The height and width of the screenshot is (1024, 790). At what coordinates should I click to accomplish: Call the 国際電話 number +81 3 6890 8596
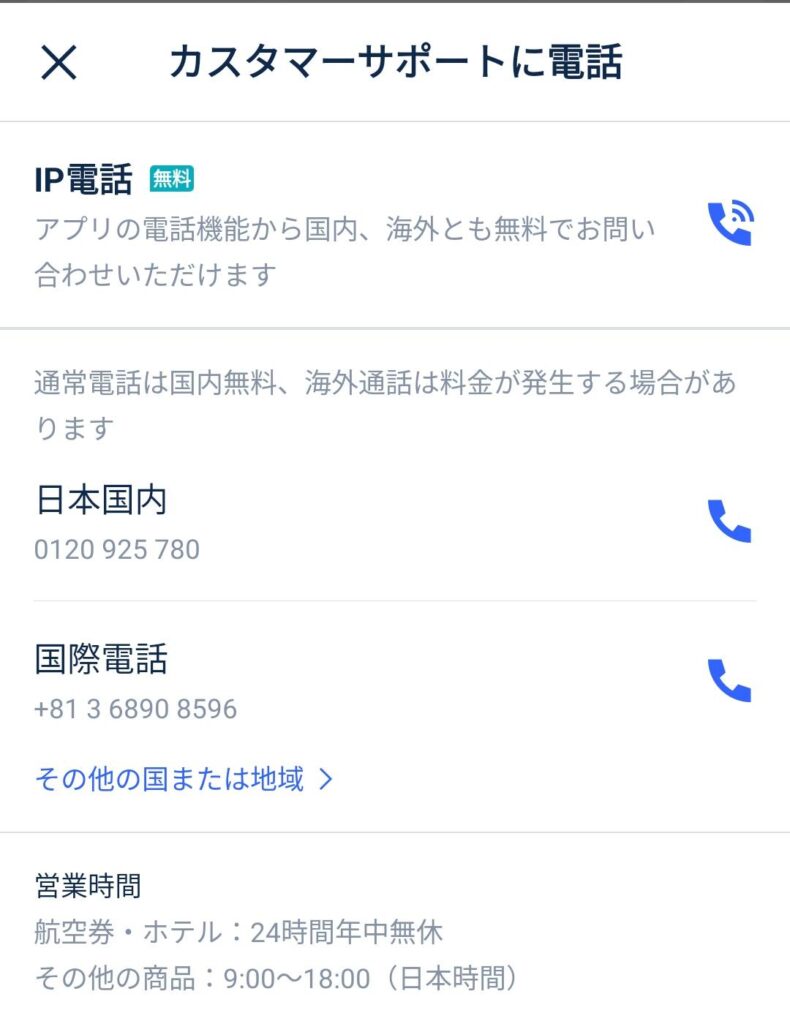pyautogui.click(x=729, y=681)
